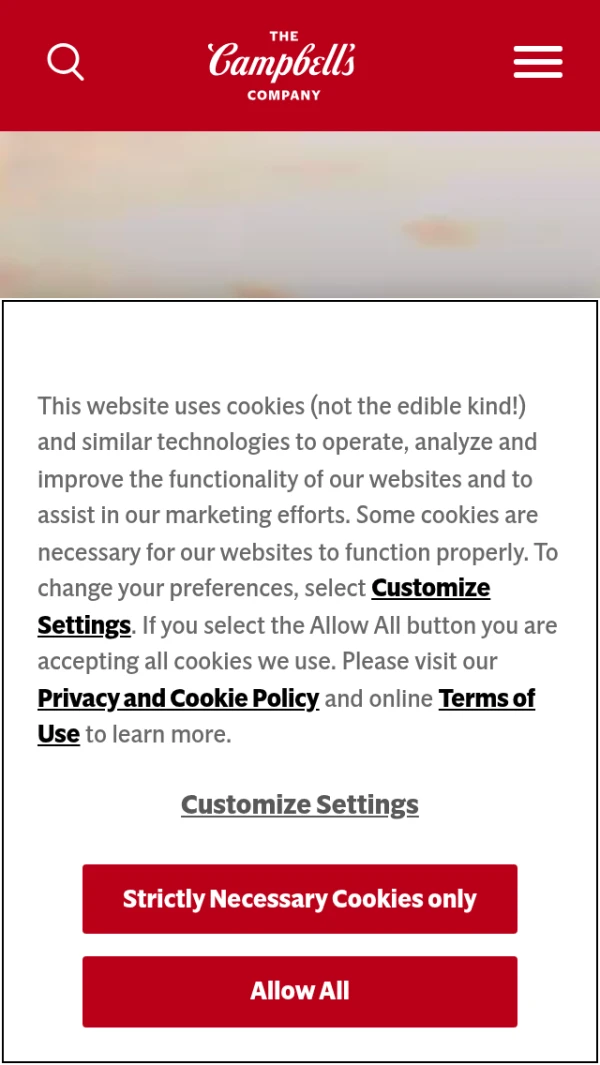Open the search magnifier icon

point(65,62)
